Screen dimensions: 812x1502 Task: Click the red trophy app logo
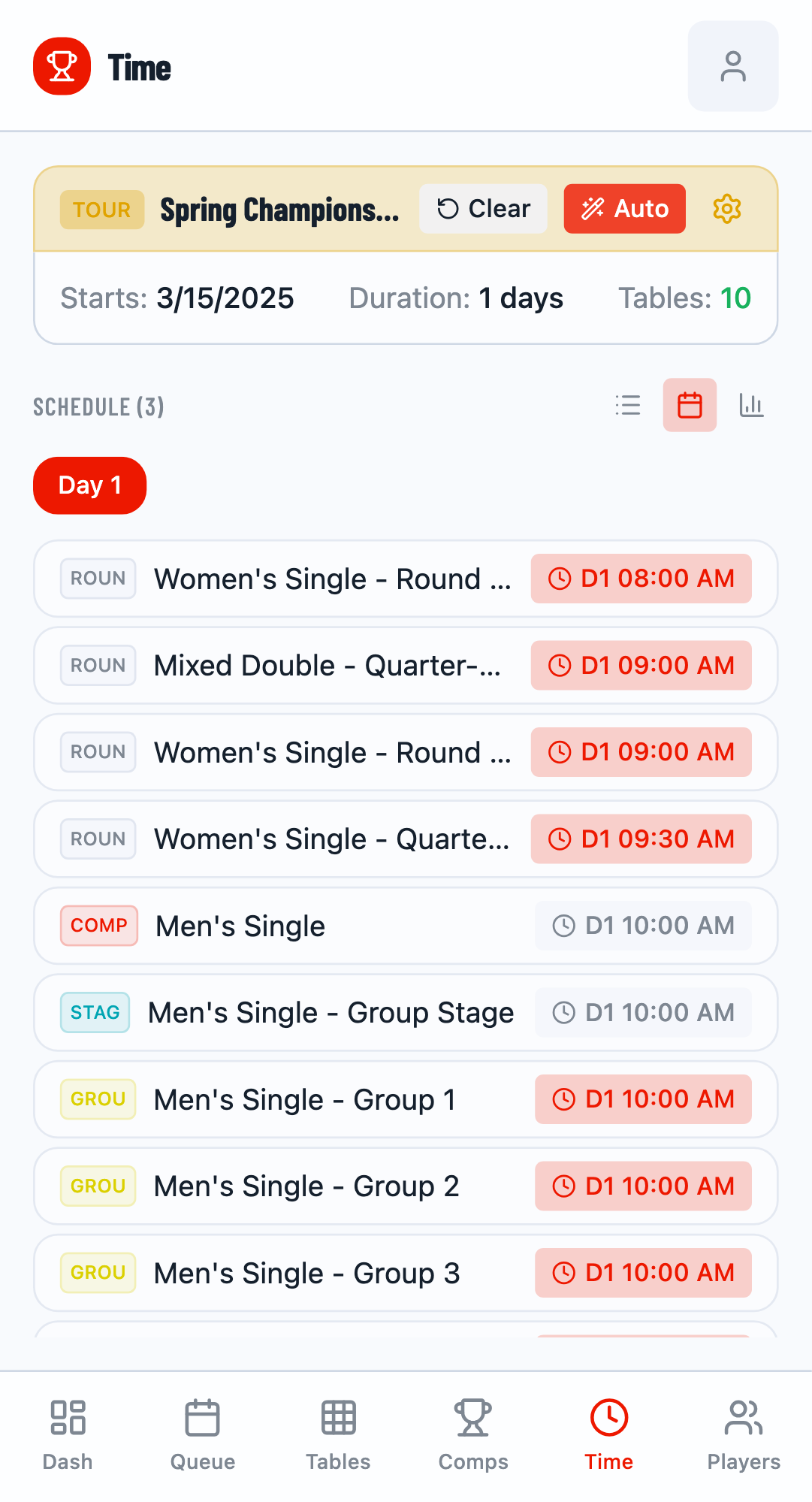pyautogui.click(x=62, y=65)
